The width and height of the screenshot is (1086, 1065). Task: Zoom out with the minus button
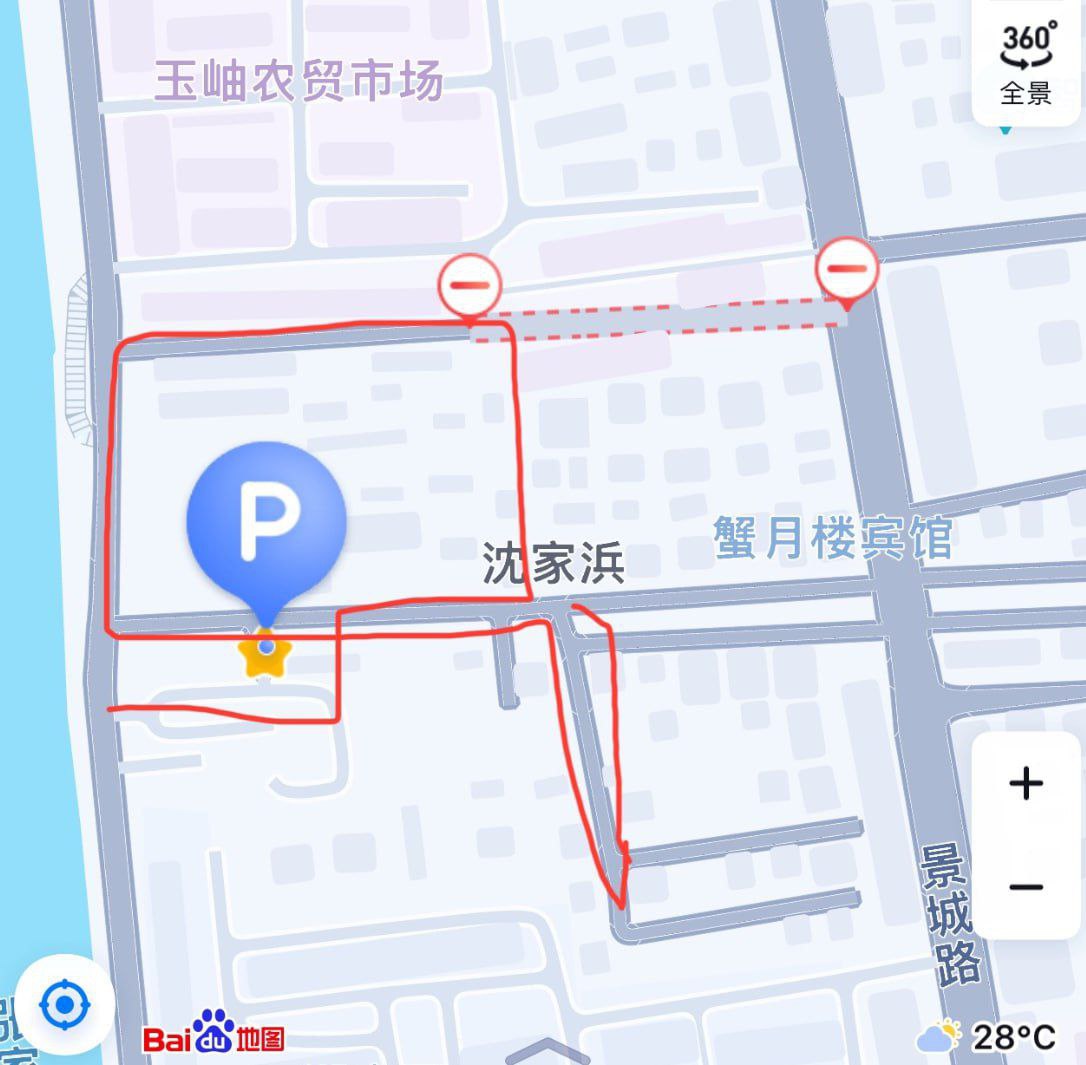(x=1026, y=887)
